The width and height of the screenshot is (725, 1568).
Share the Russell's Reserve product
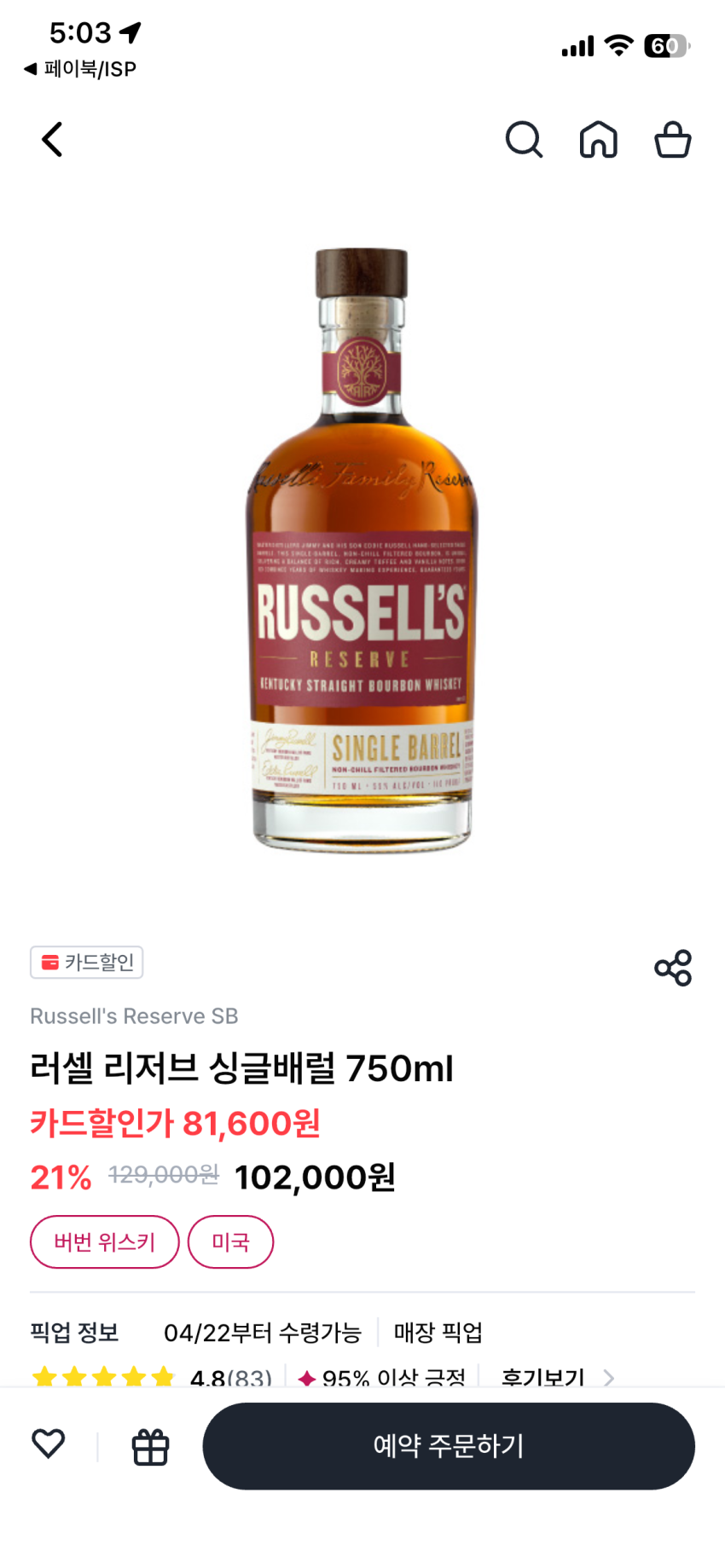673,968
